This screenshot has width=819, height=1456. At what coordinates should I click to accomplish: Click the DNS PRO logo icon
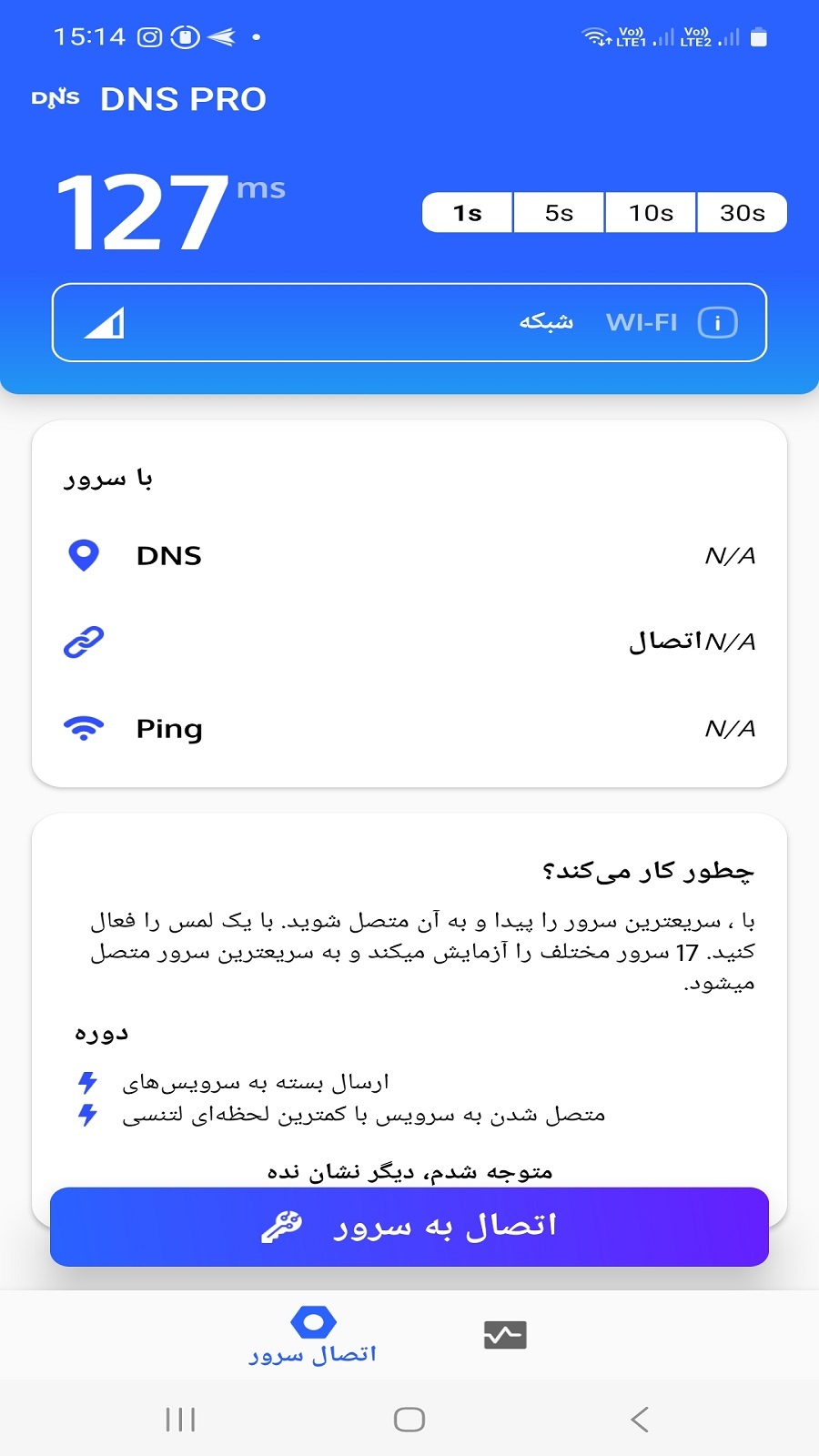(56, 97)
